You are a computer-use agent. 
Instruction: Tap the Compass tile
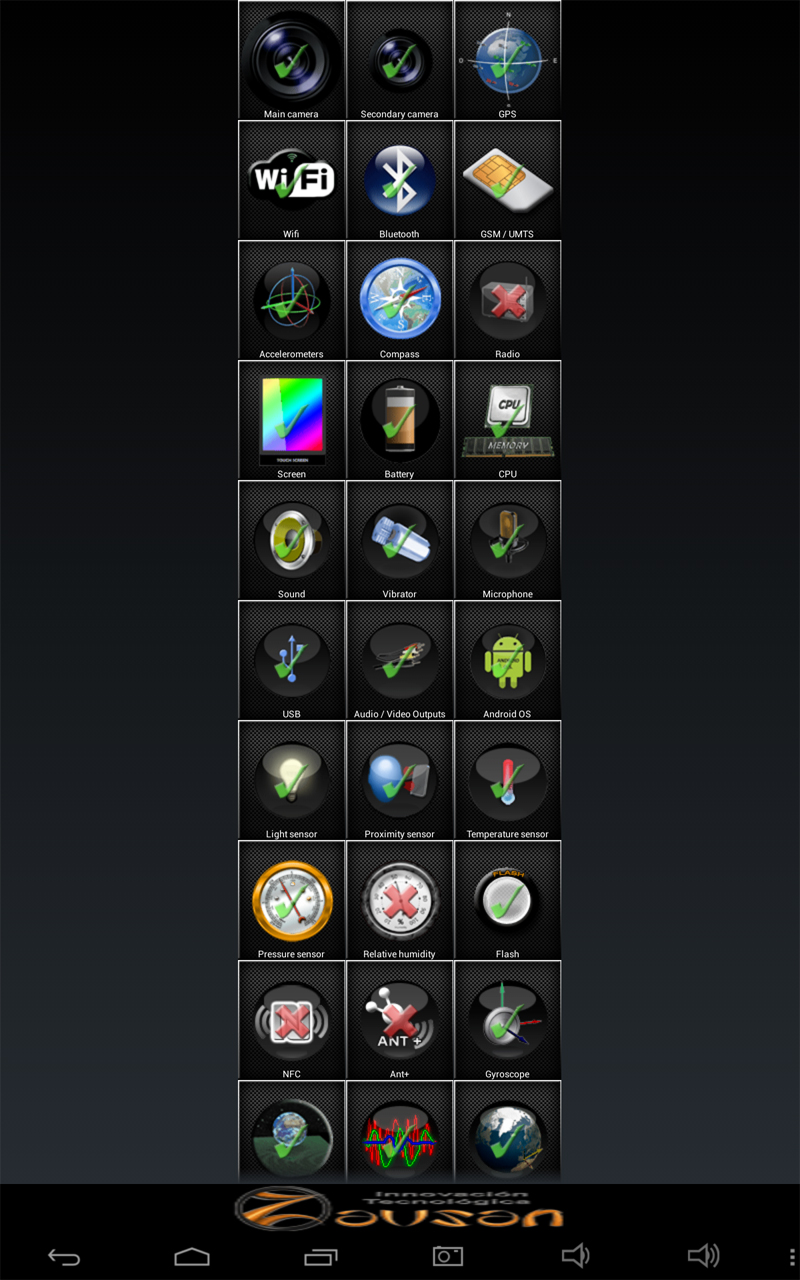[399, 300]
